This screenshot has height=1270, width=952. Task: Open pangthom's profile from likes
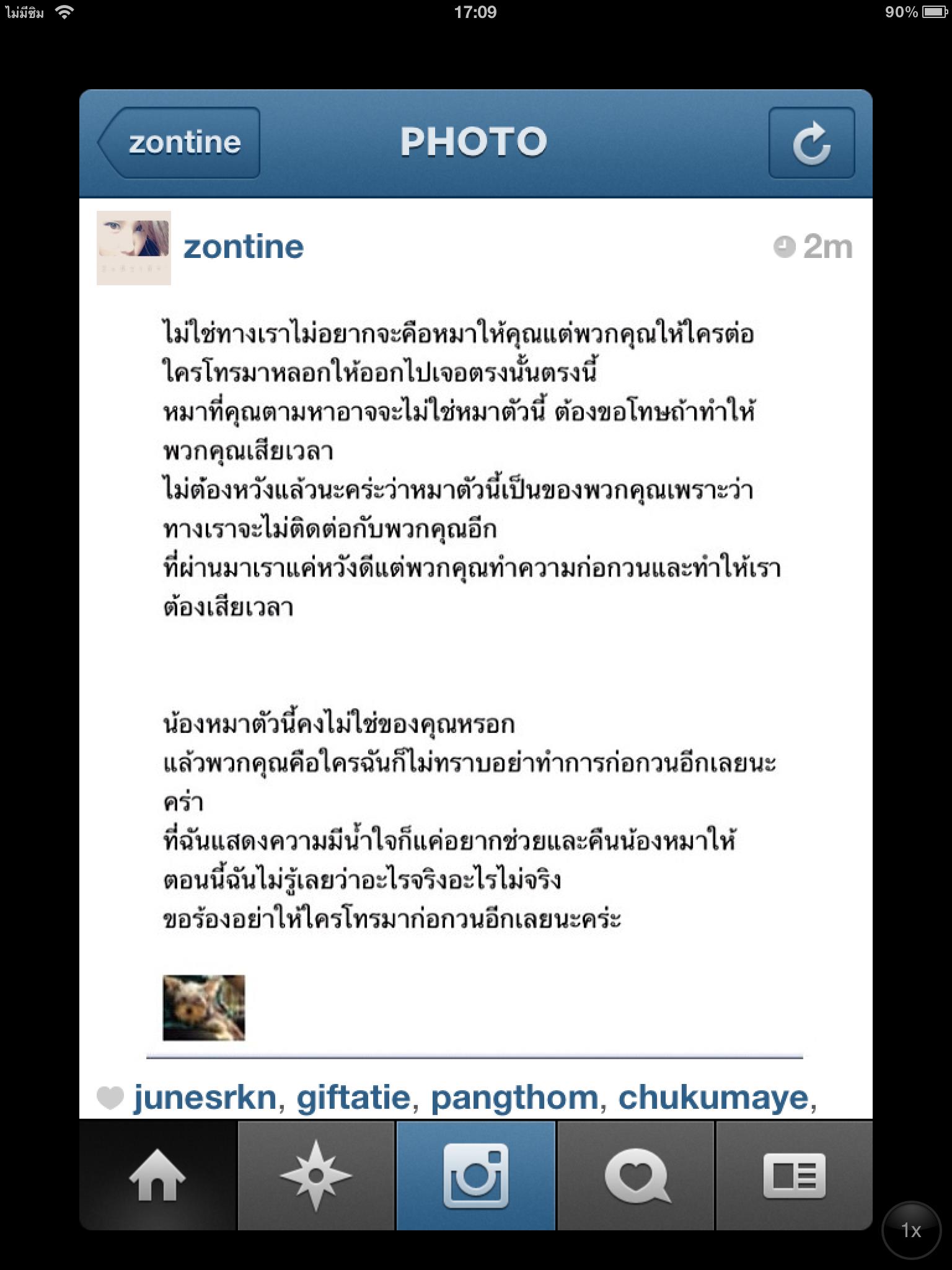(514, 1098)
